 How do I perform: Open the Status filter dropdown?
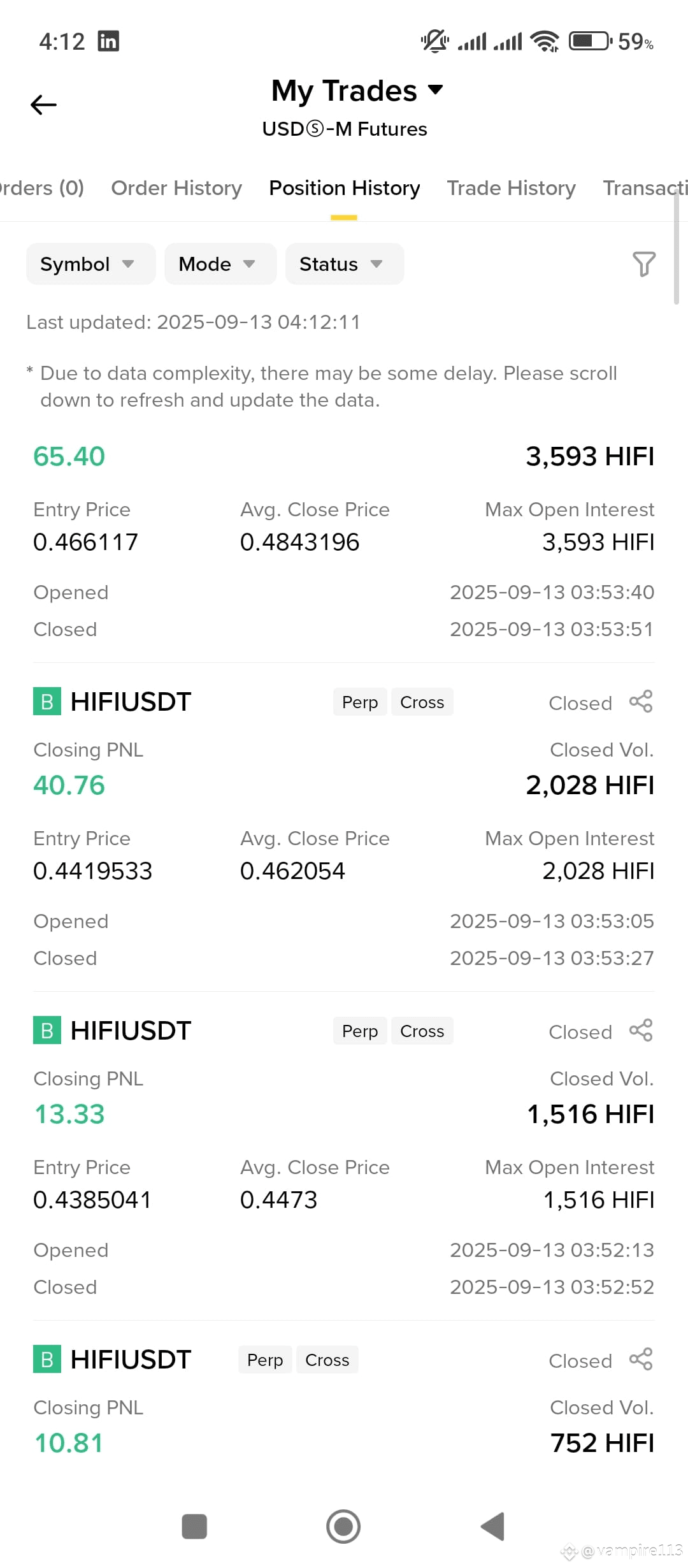pos(345,264)
